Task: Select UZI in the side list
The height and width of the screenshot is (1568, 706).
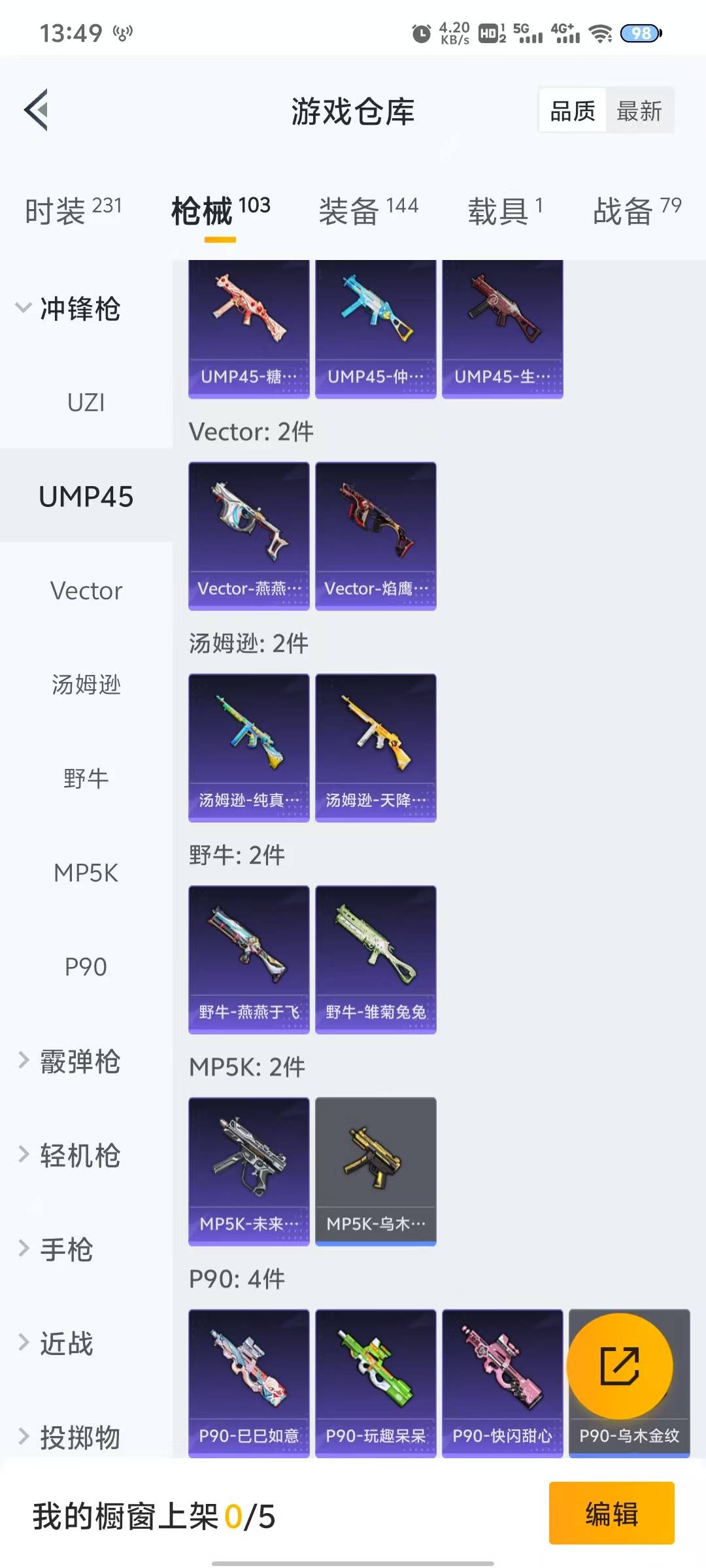Action: click(x=86, y=402)
